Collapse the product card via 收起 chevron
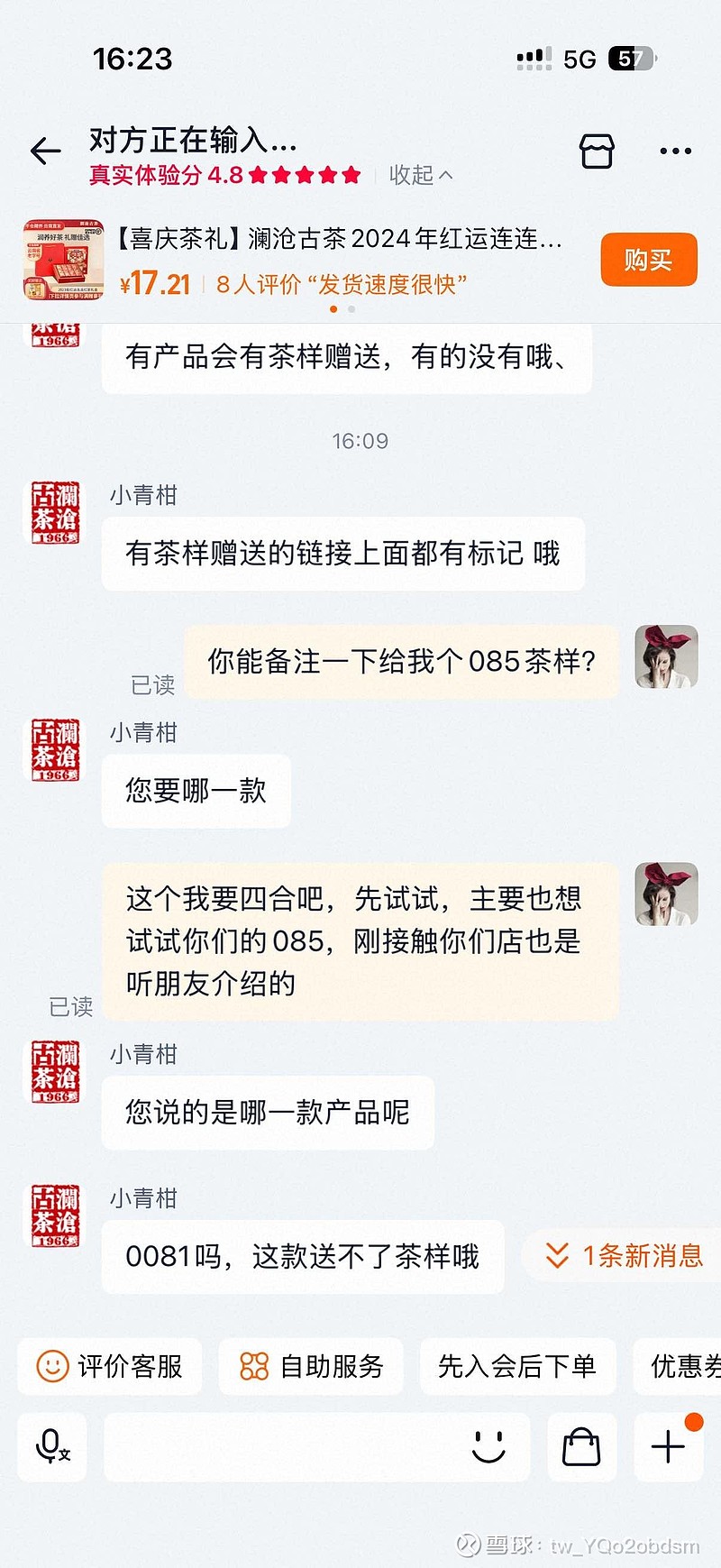Image resolution: width=721 pixels, height=1568 pixels. pos(420,177)
